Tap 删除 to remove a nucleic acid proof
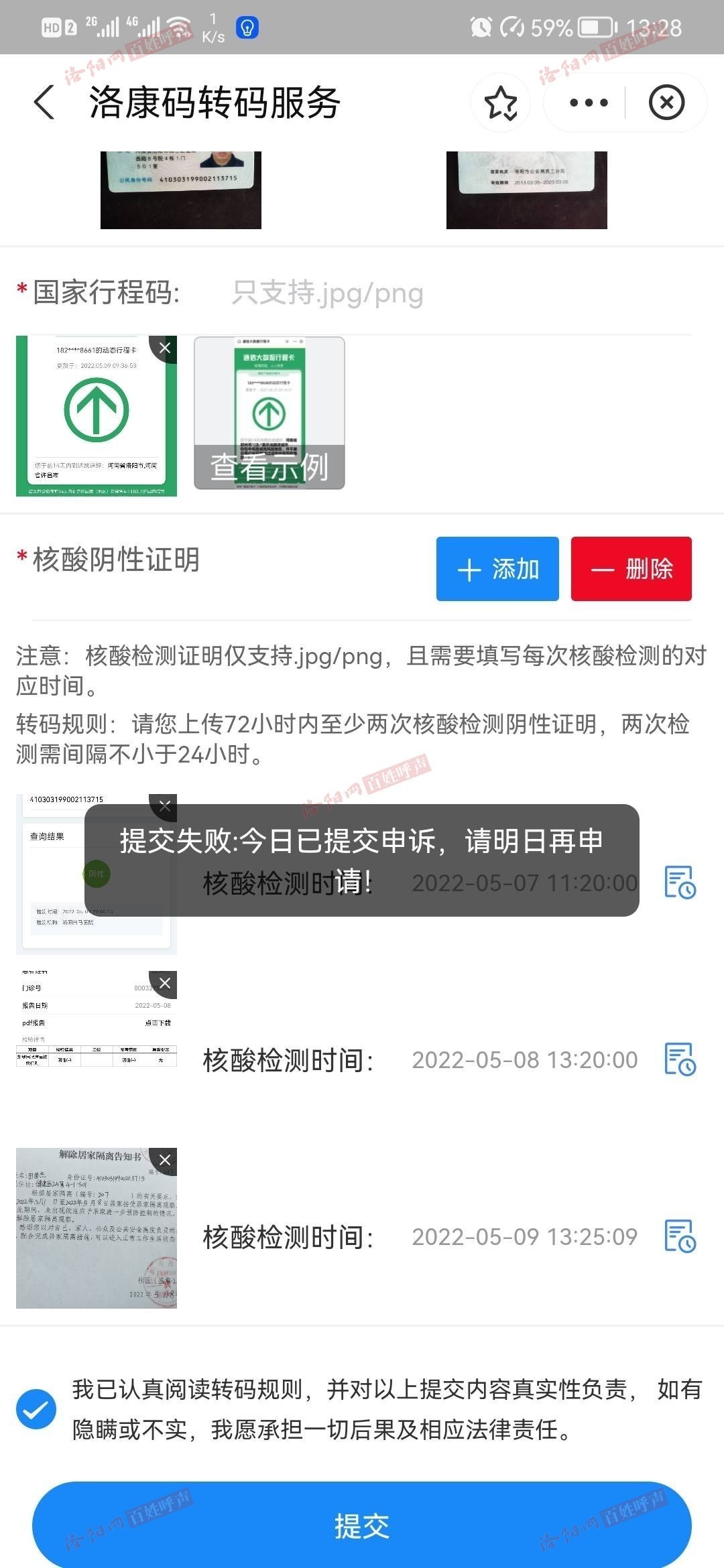The image size is (724, 1568). coord(631,569)
